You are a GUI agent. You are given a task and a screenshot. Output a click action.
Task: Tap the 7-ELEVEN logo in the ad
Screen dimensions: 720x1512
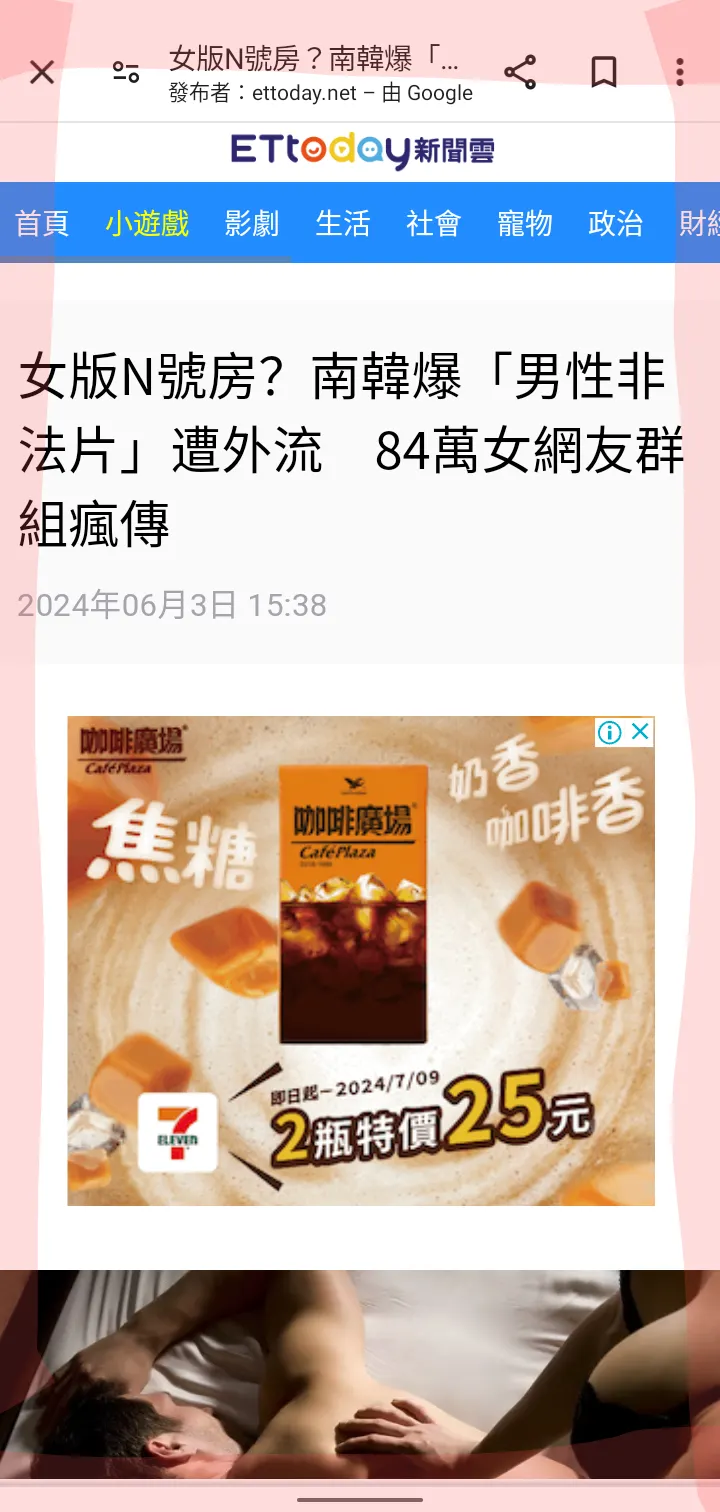tap(180, 1134)
